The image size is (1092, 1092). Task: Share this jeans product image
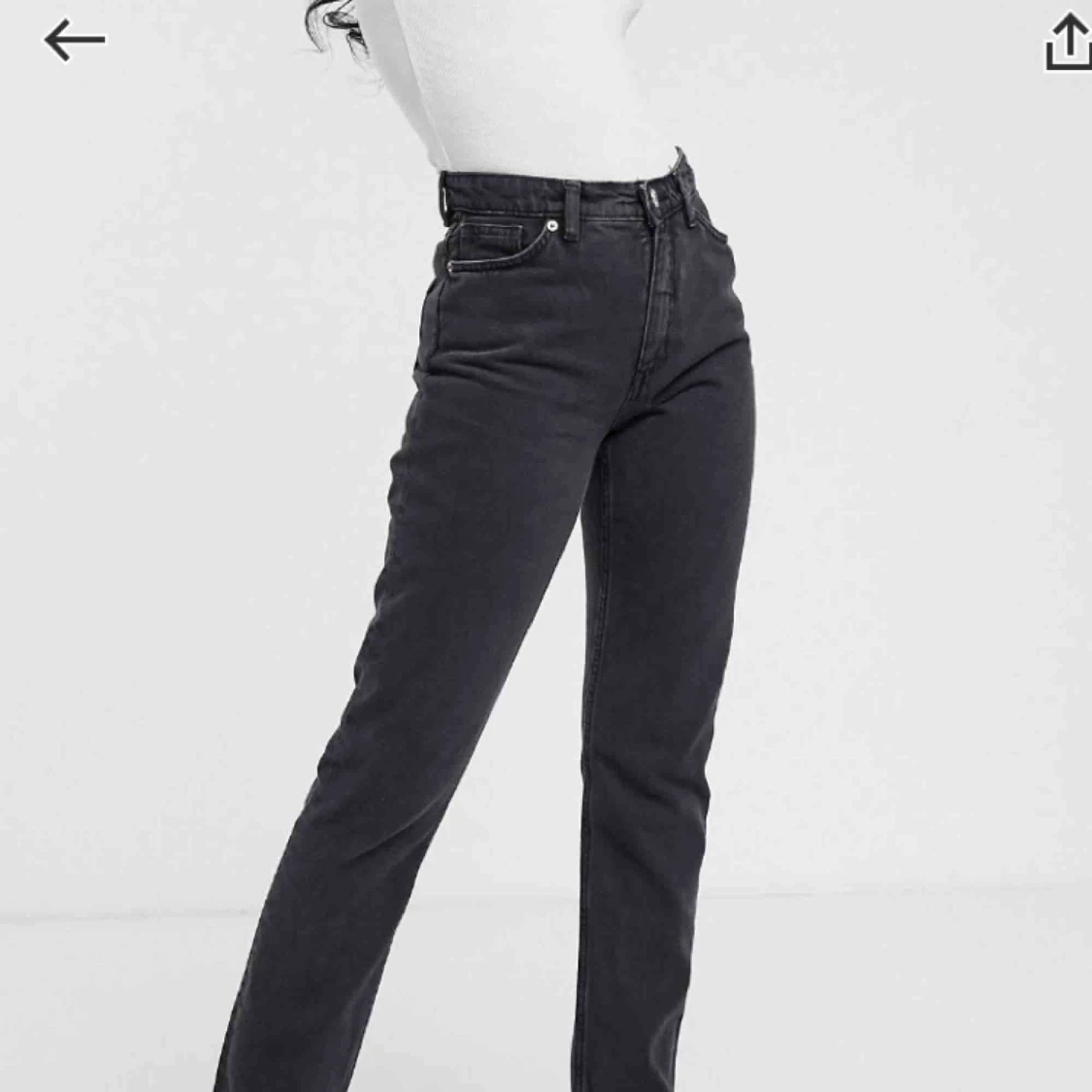pyautogui.click(x=1068, y=44)
